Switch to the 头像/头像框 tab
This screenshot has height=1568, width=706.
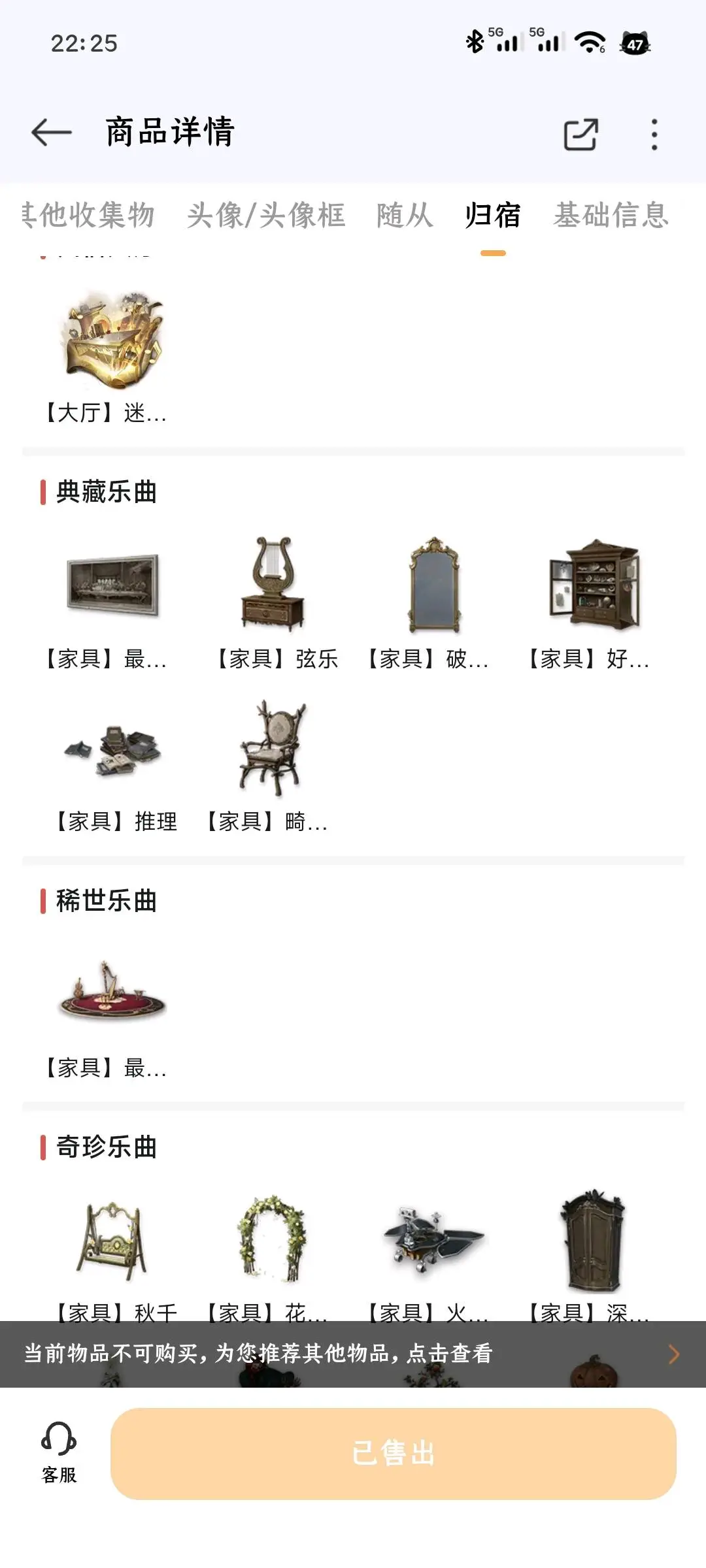click(x=266, y=216)
